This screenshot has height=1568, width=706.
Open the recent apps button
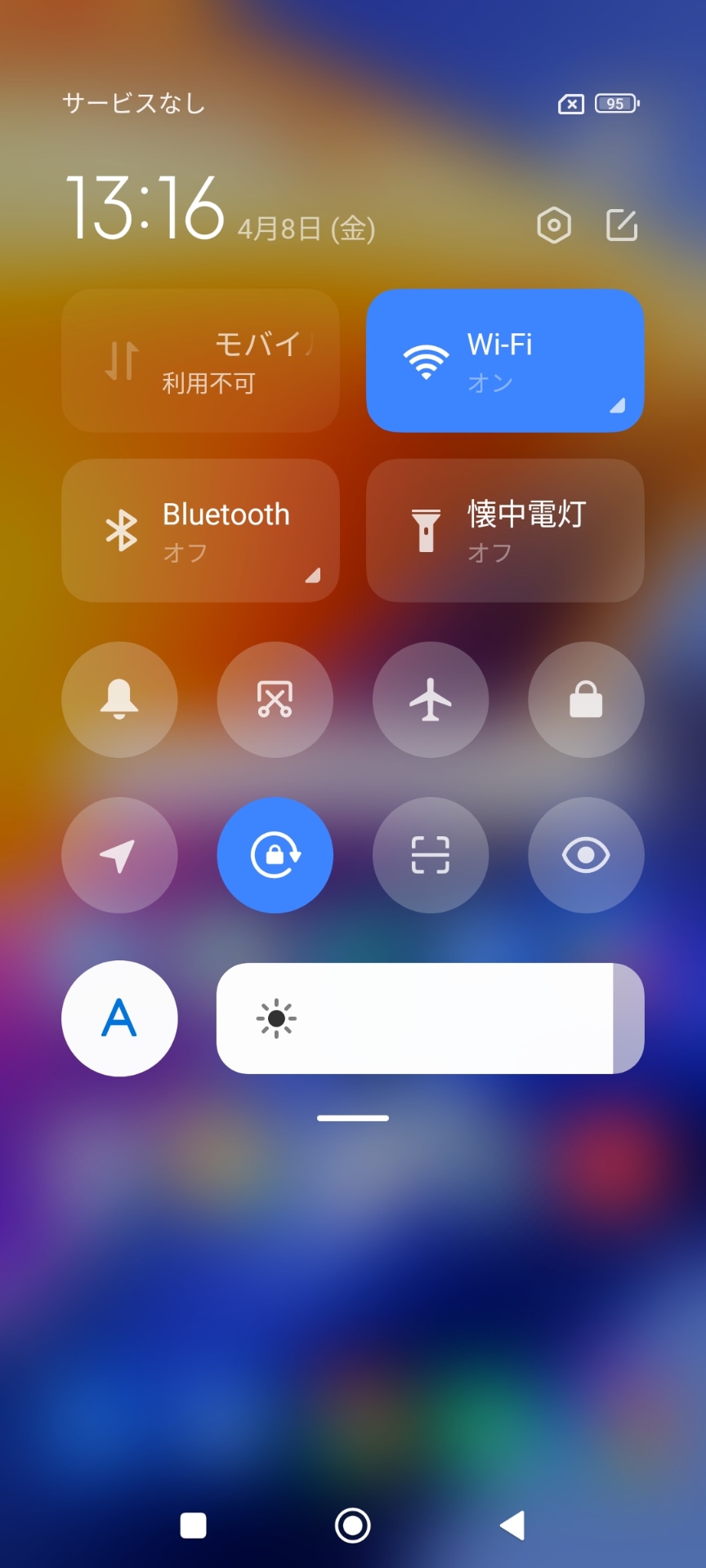(193, 1525)
